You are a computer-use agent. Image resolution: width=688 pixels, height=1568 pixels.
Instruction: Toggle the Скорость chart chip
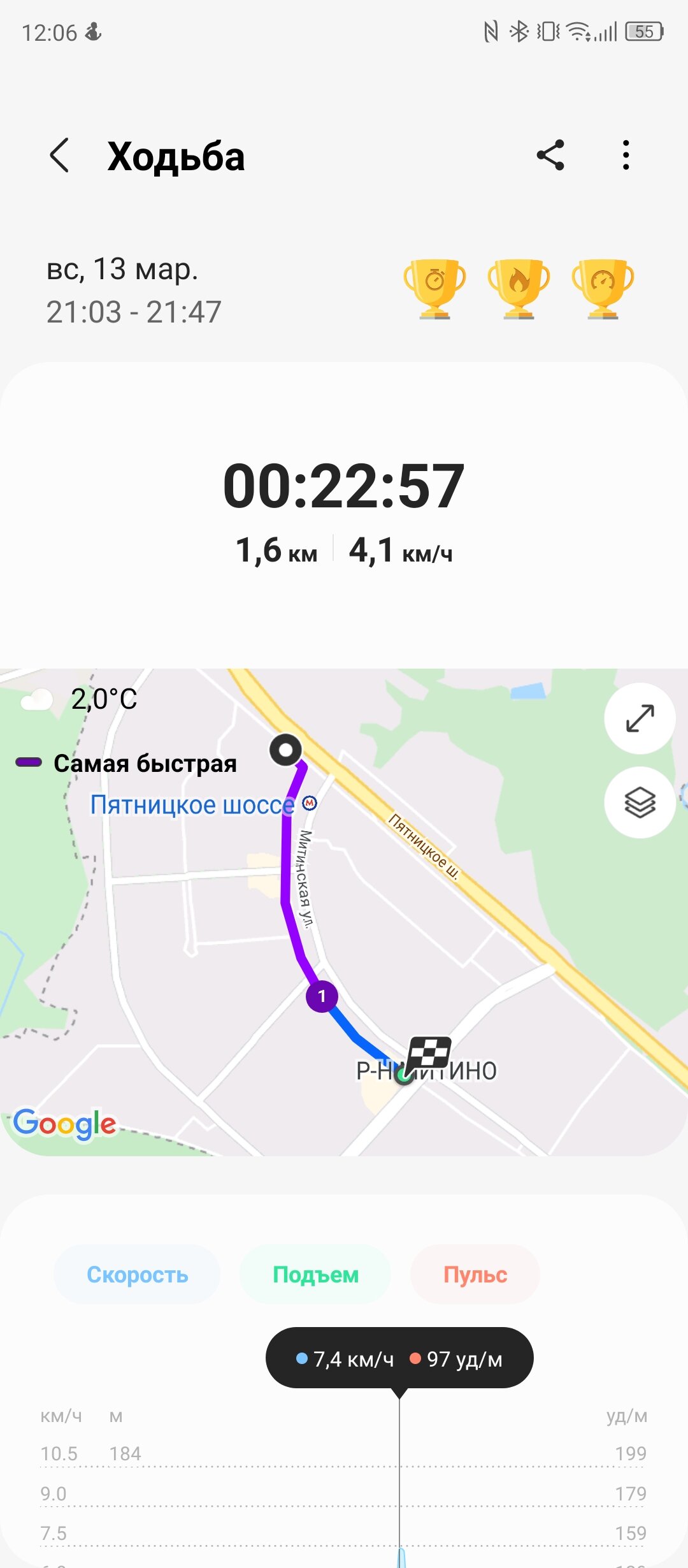coord(137,1275)
